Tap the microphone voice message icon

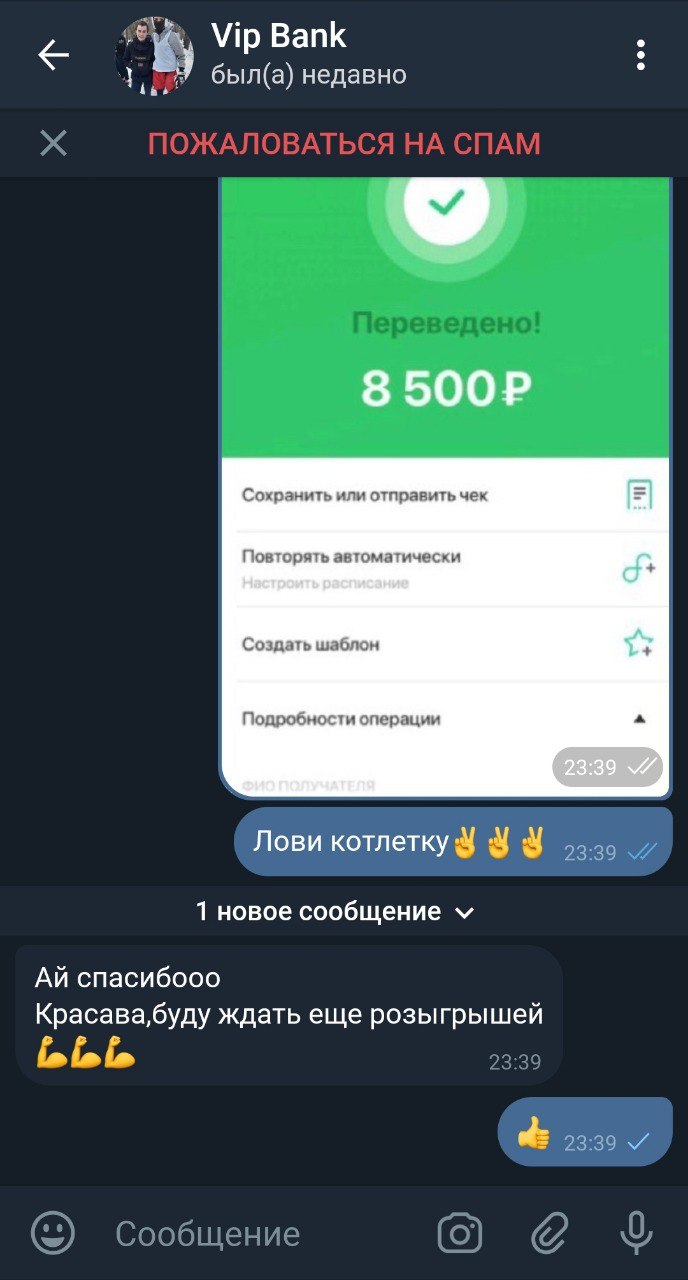coord(636,1233)
